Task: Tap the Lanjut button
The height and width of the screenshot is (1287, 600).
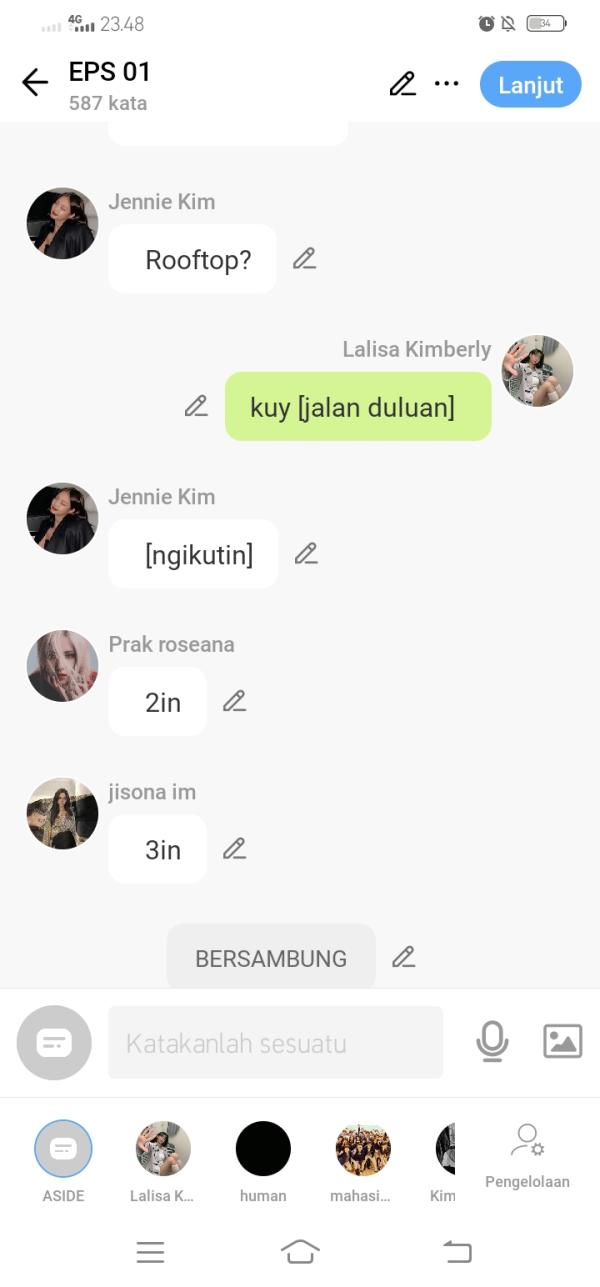Action: click(x=530, y=85)
